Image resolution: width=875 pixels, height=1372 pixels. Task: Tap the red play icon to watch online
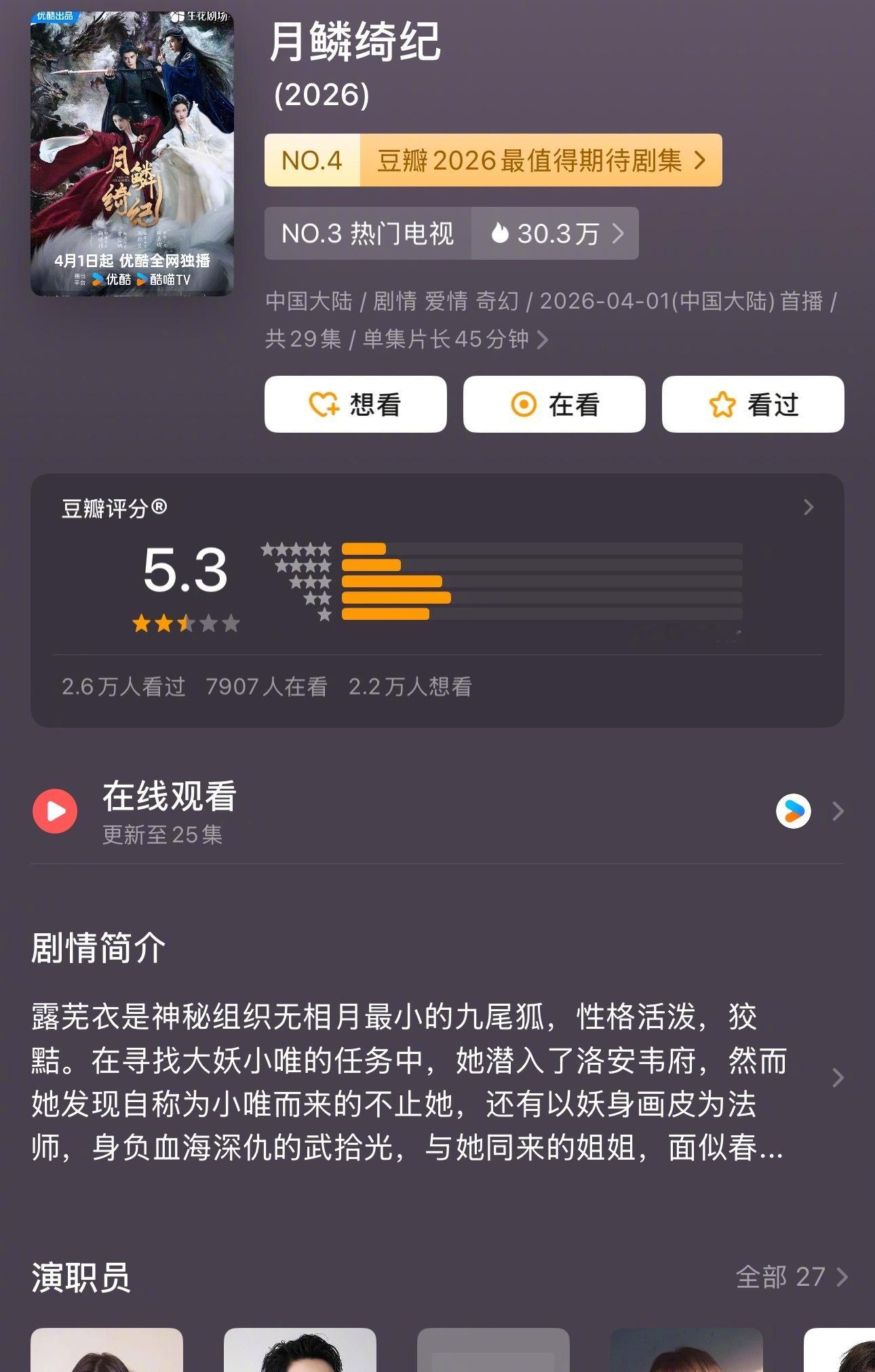54,811
